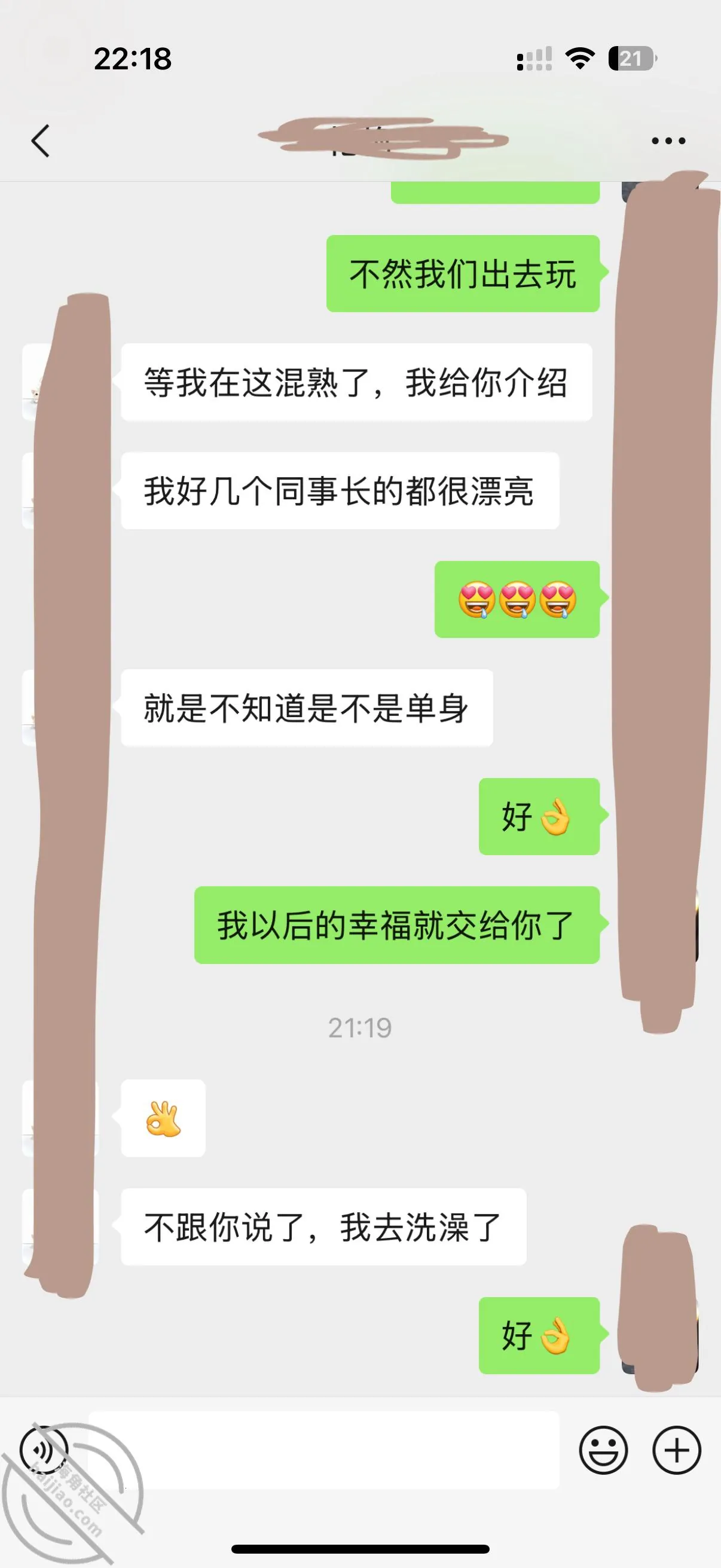
Task: Switch to voice message input
Action: 44,1450
